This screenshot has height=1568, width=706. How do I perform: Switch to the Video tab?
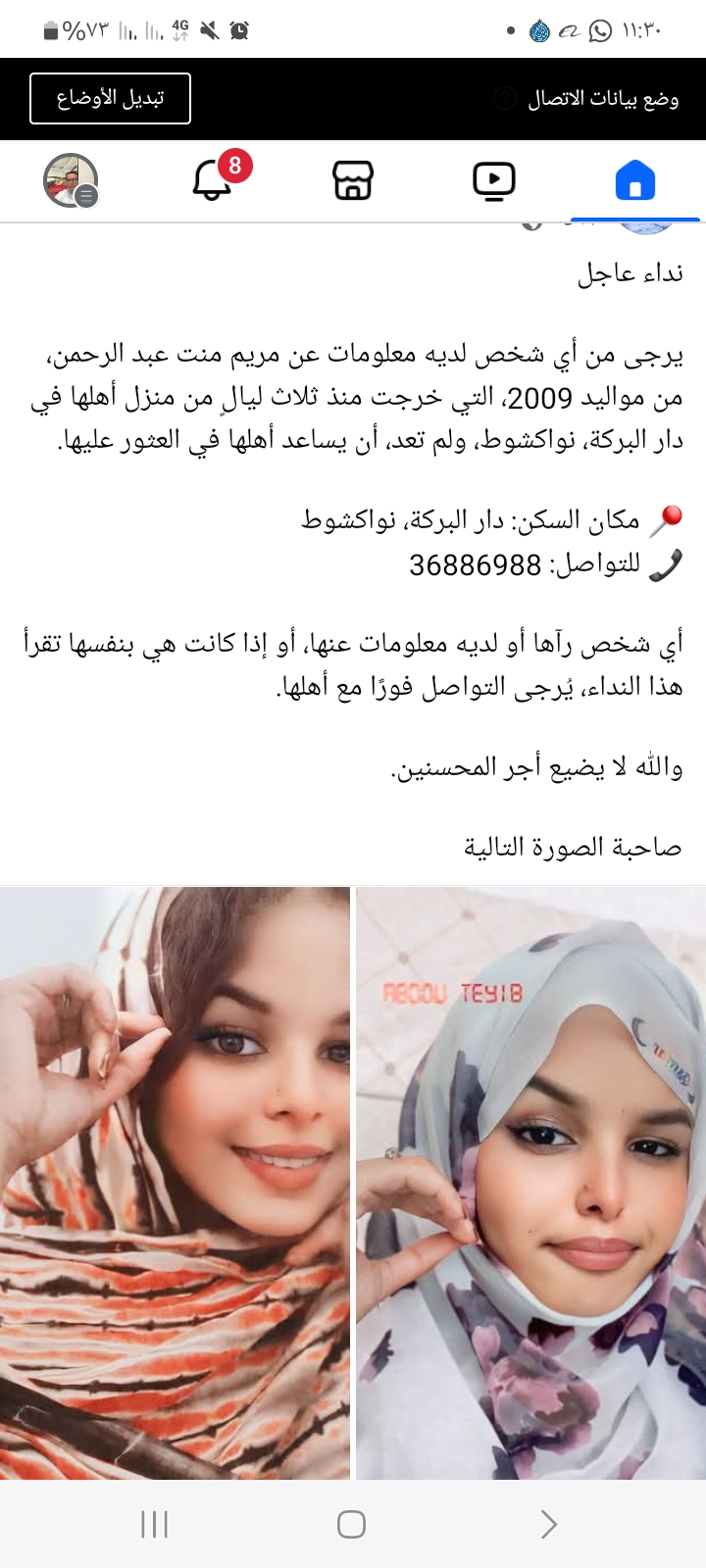click(x=493, y=181)
